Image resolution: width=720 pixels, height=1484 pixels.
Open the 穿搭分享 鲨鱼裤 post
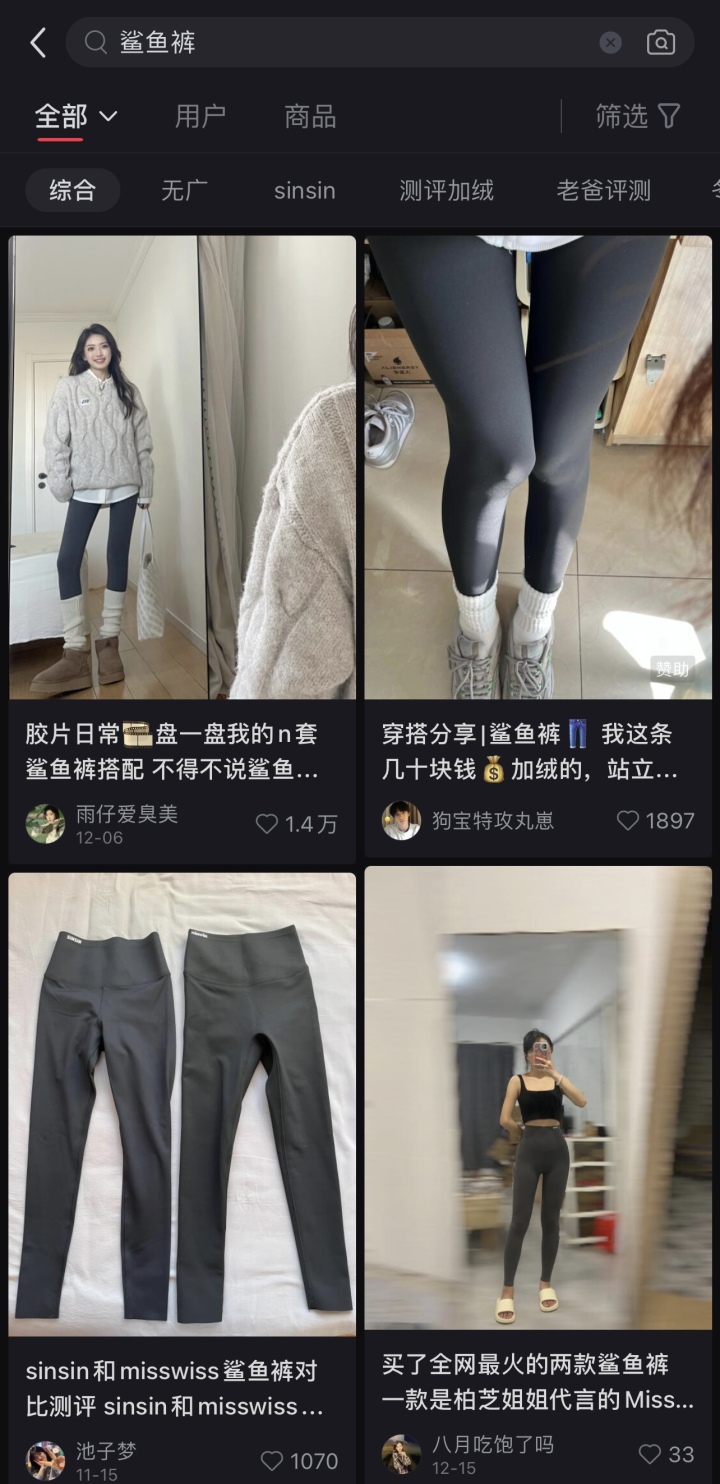[538, 468]
